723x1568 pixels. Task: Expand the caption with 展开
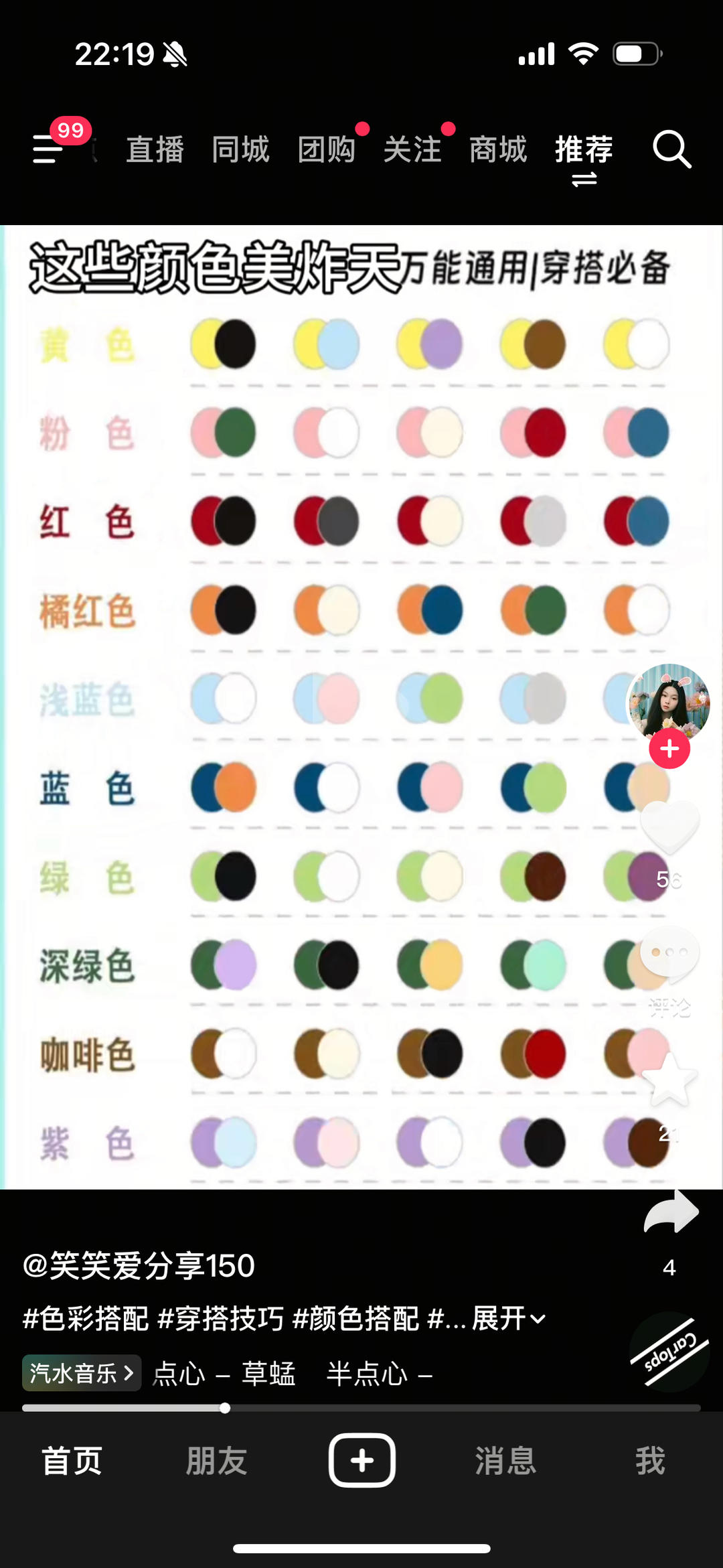point(509,1318)
